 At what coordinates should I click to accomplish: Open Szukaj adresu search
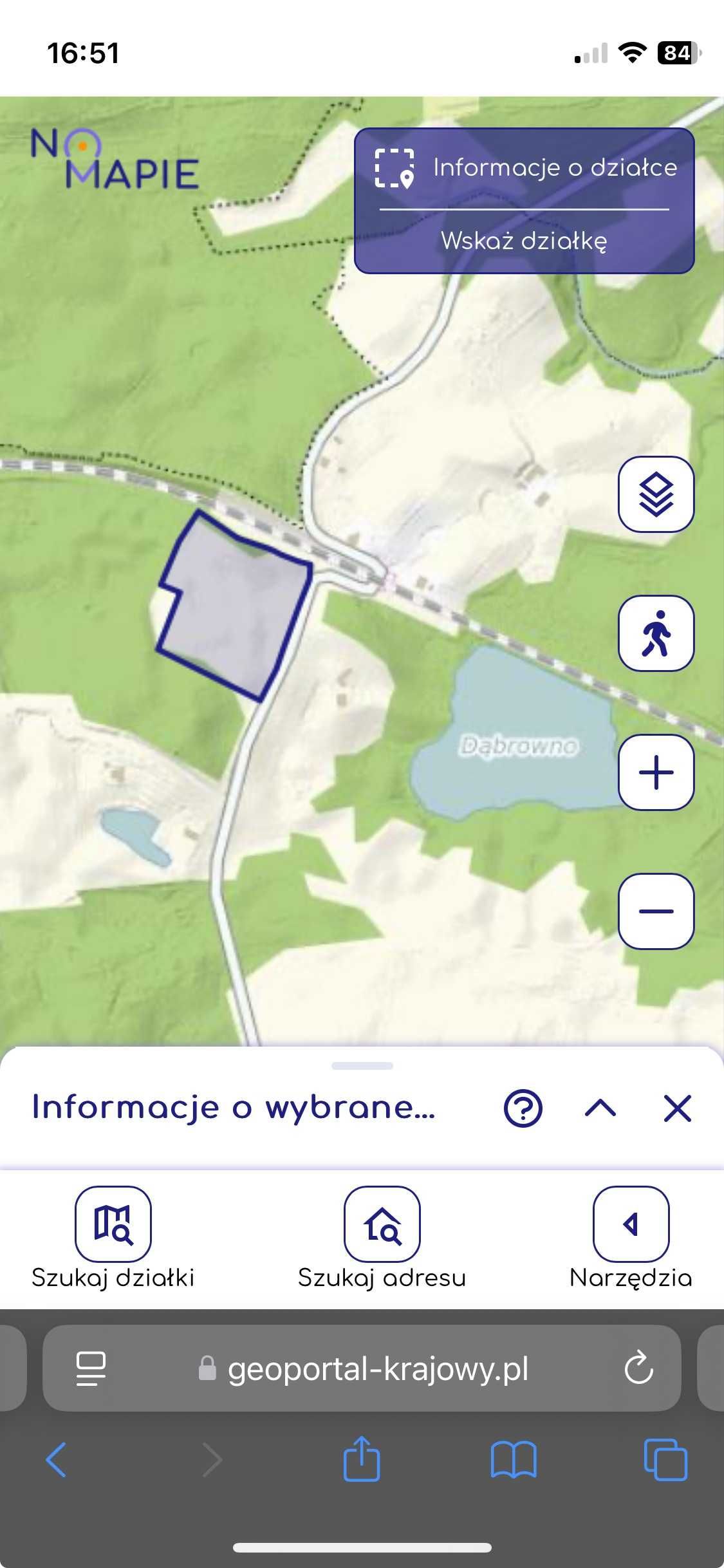coord(382,1224)
